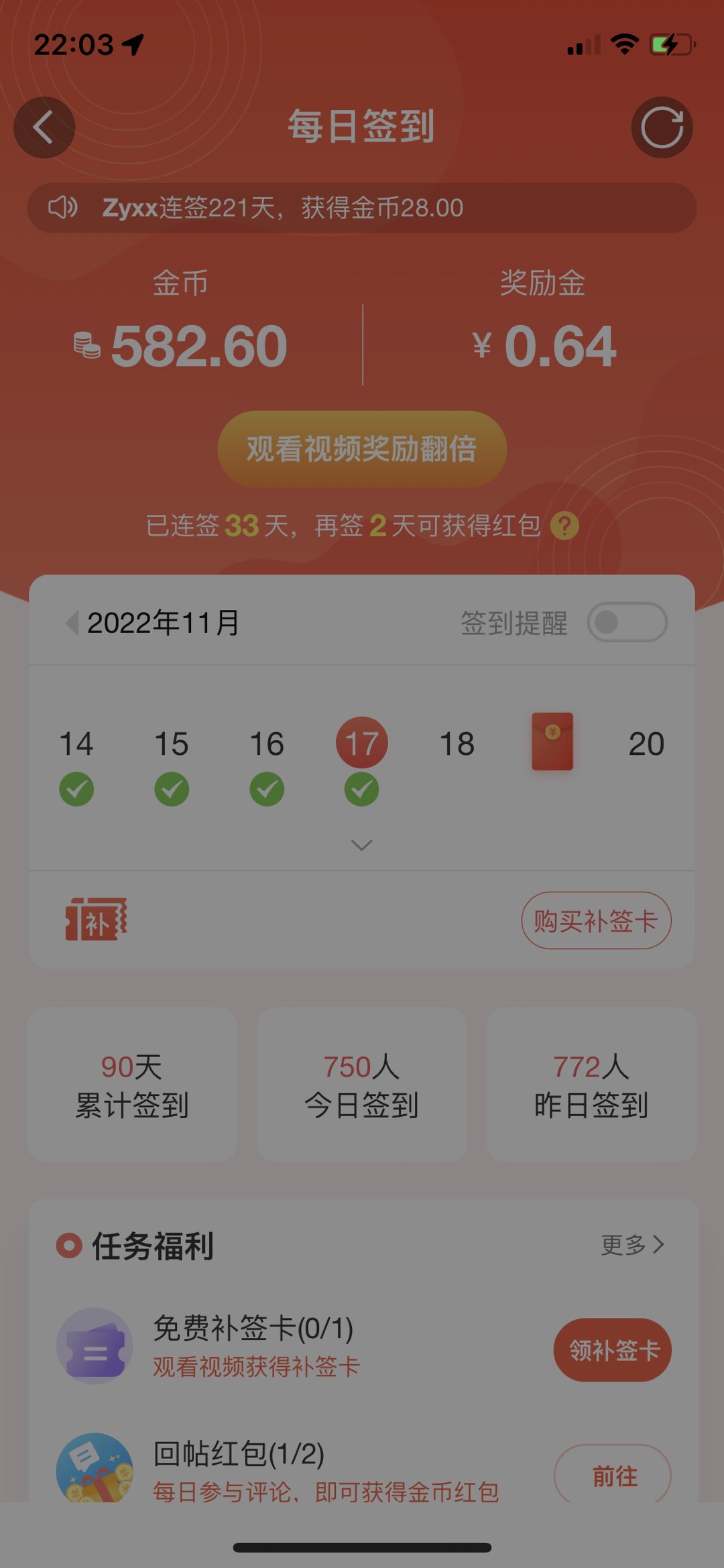724x1568 pixels.
Task: Enable the 签到提醒 sign-in reminder toggle
Action: (x=627, y=622)
